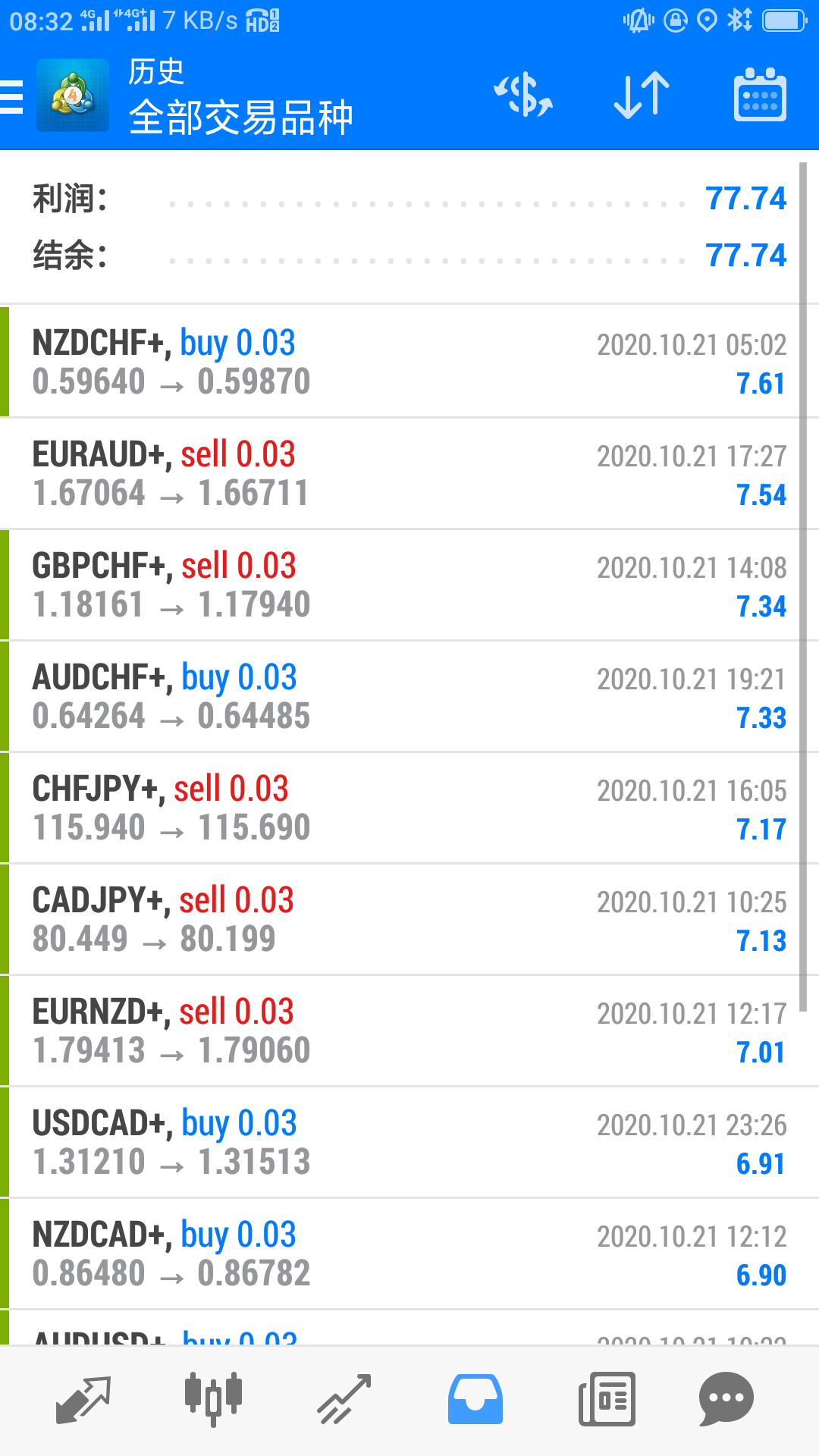This screenshot has width=819, height=1456.
Task: Expand the GBPCHF+ sell trade
Action: tap(409, 585)
